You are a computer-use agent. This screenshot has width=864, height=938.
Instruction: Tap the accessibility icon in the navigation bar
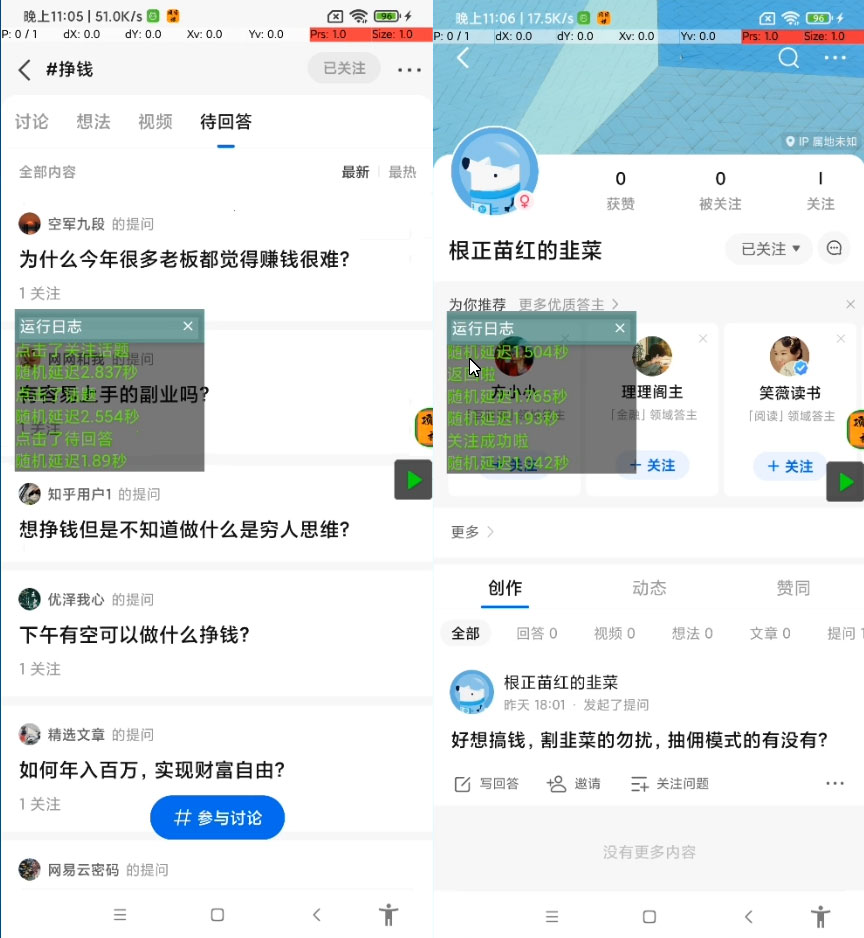(x=389, y=916)
